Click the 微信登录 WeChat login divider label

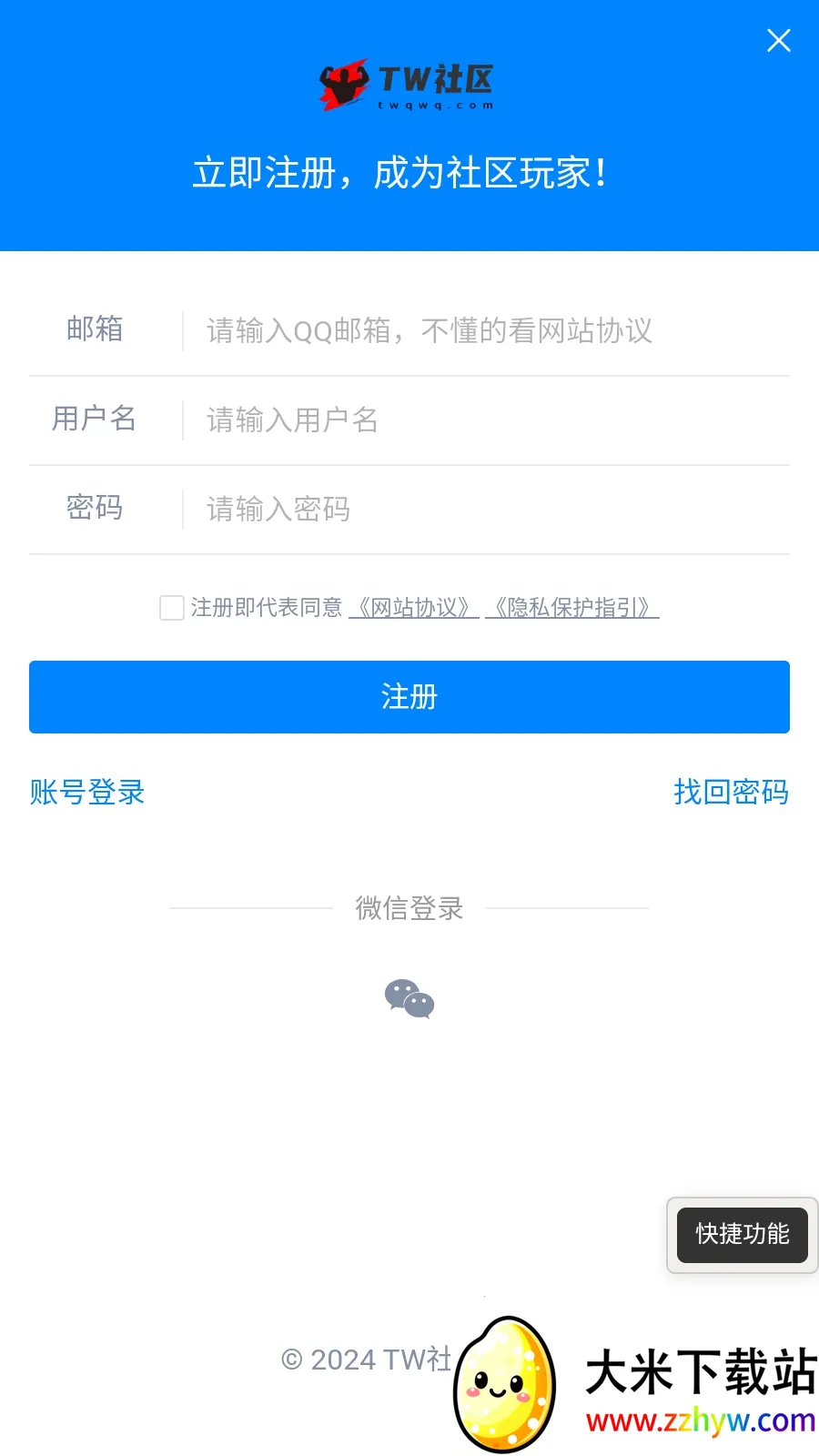409,907
